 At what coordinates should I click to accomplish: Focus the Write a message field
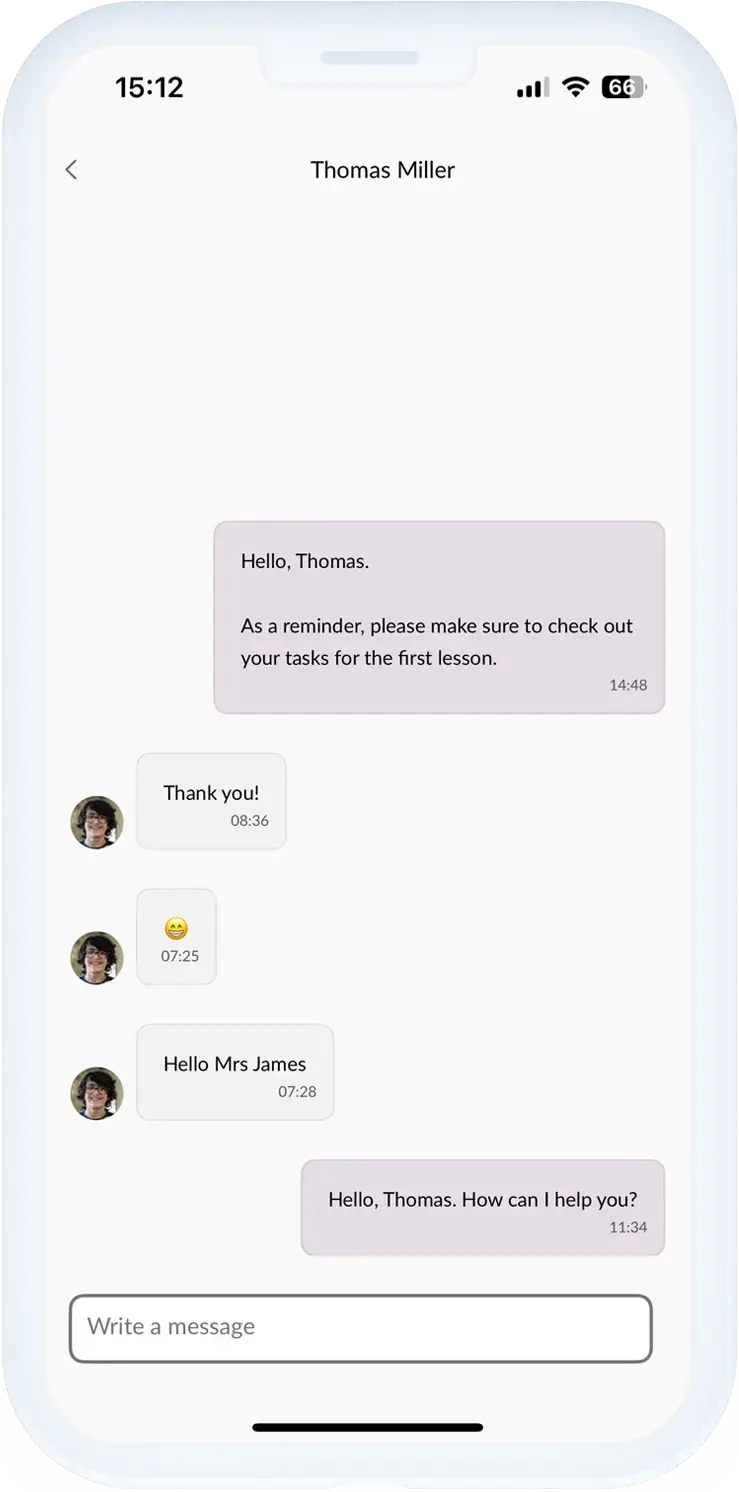click(360, 1328)
